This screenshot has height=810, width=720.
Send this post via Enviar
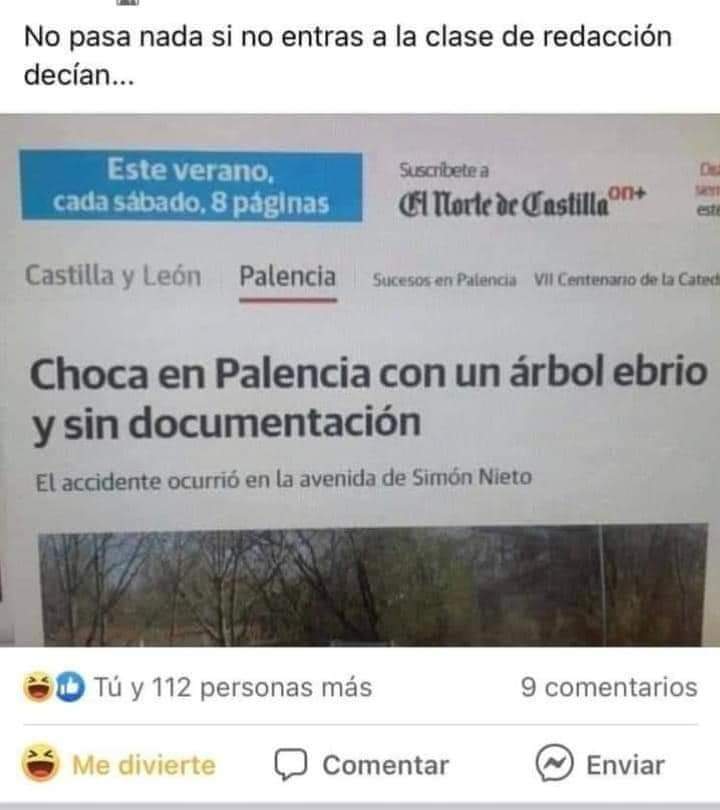click(x=600, y=764)
